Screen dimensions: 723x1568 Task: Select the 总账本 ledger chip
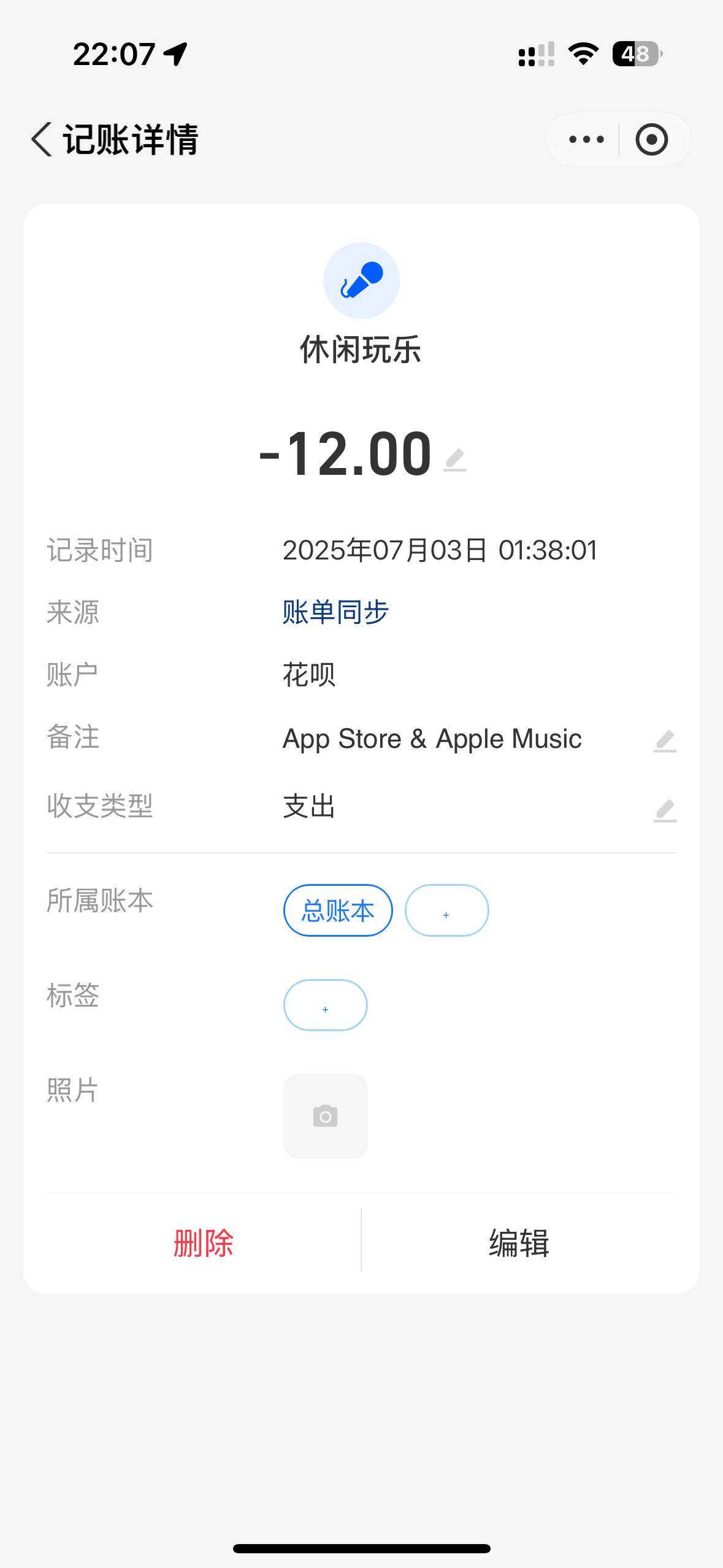pos(338,910)
